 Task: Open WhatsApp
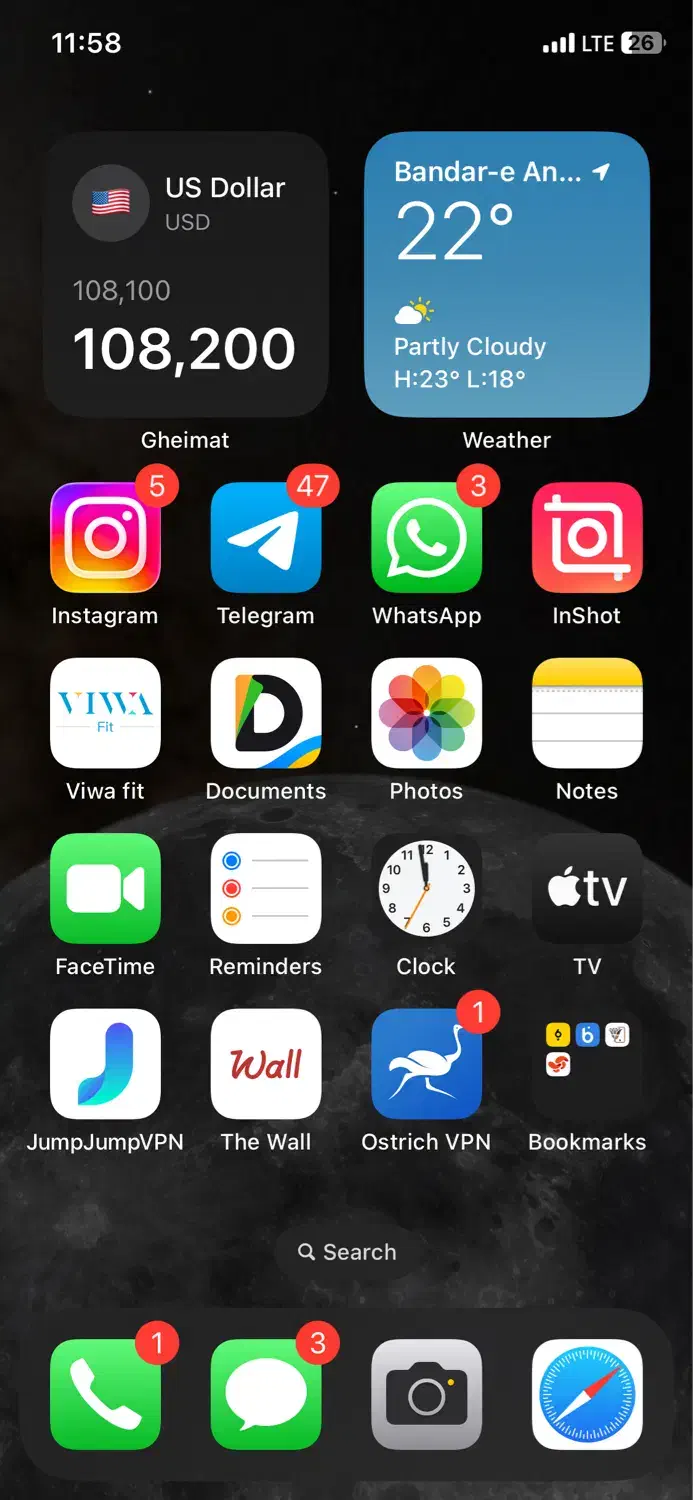427,538
